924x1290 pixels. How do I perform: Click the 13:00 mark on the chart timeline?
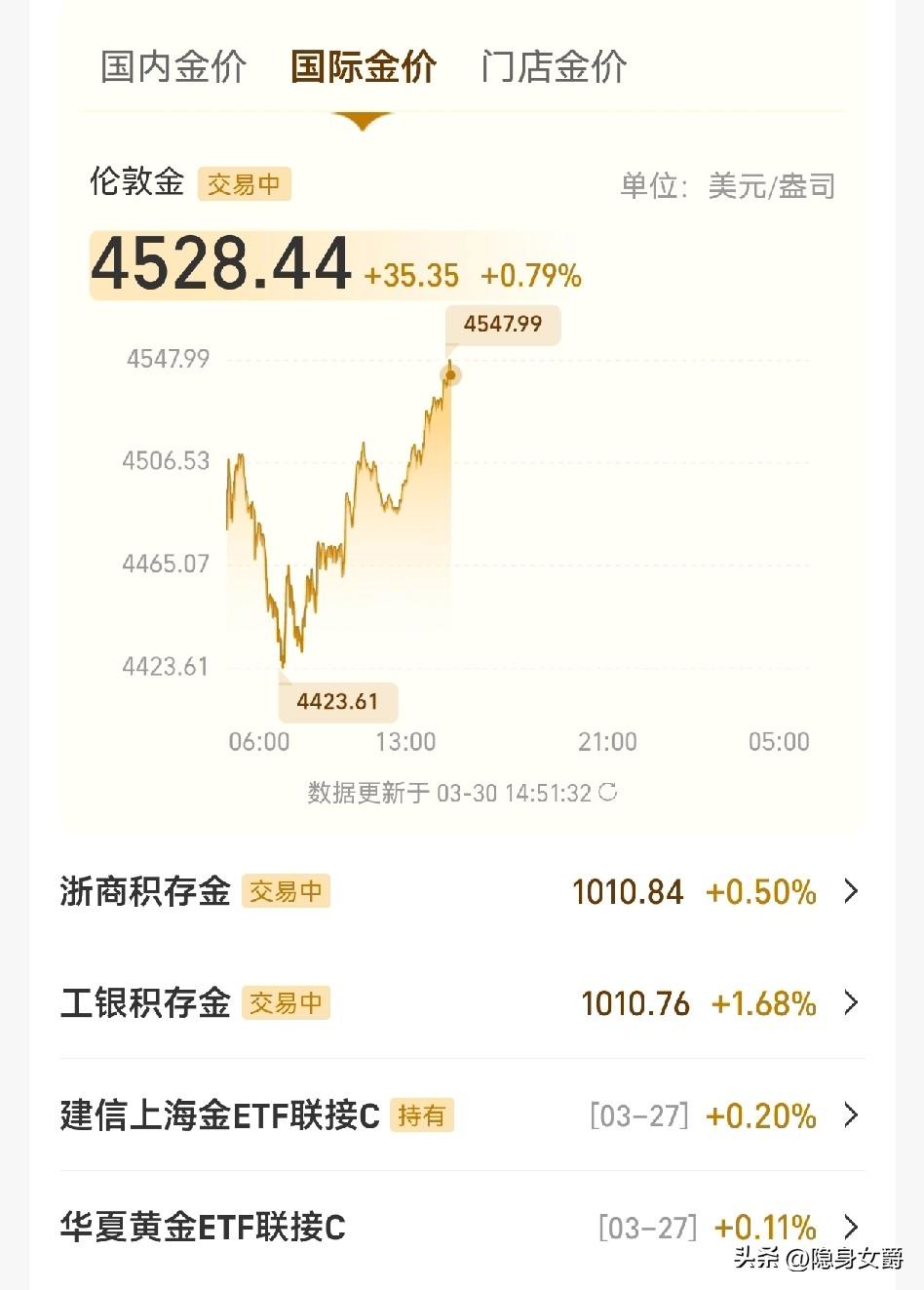(405, 742)
